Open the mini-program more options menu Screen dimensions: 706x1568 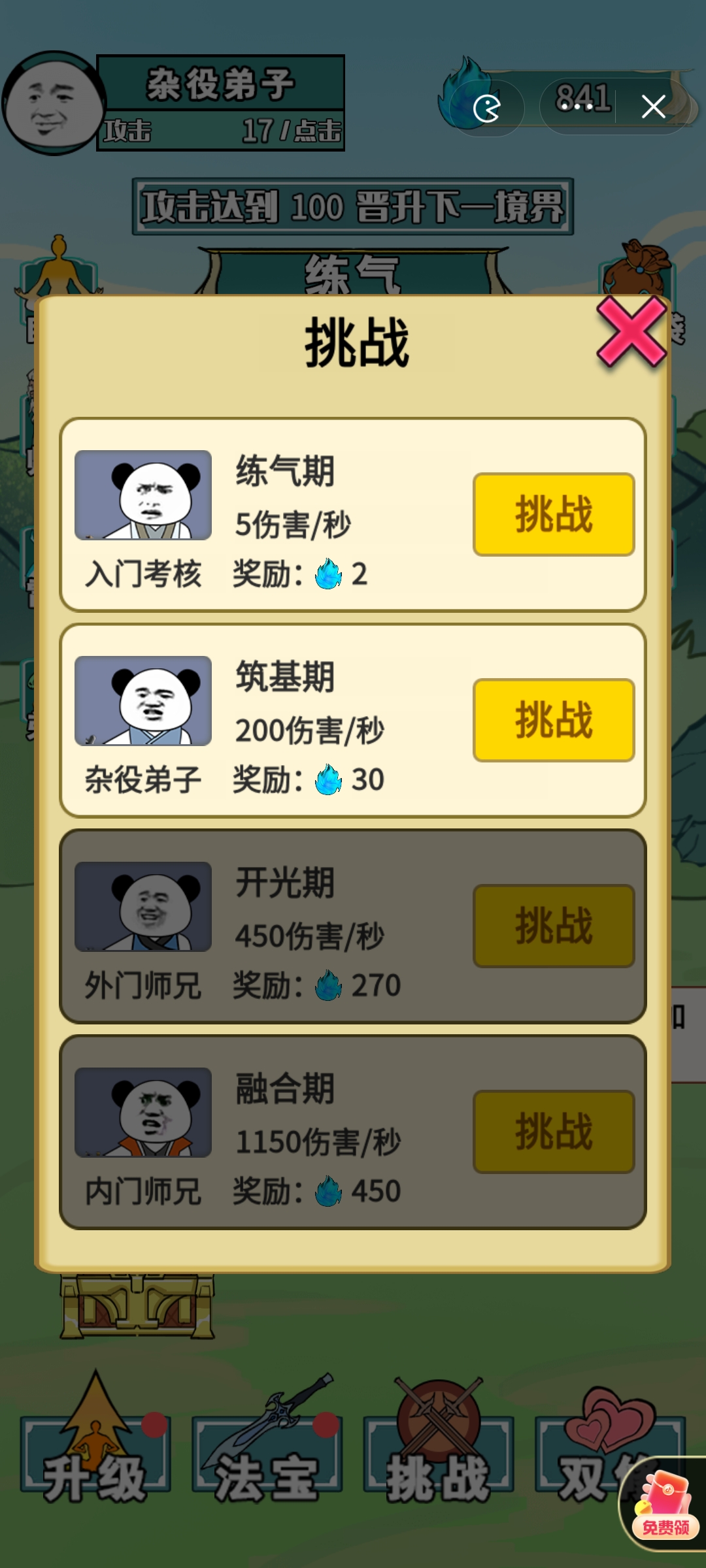pos(578,106)
